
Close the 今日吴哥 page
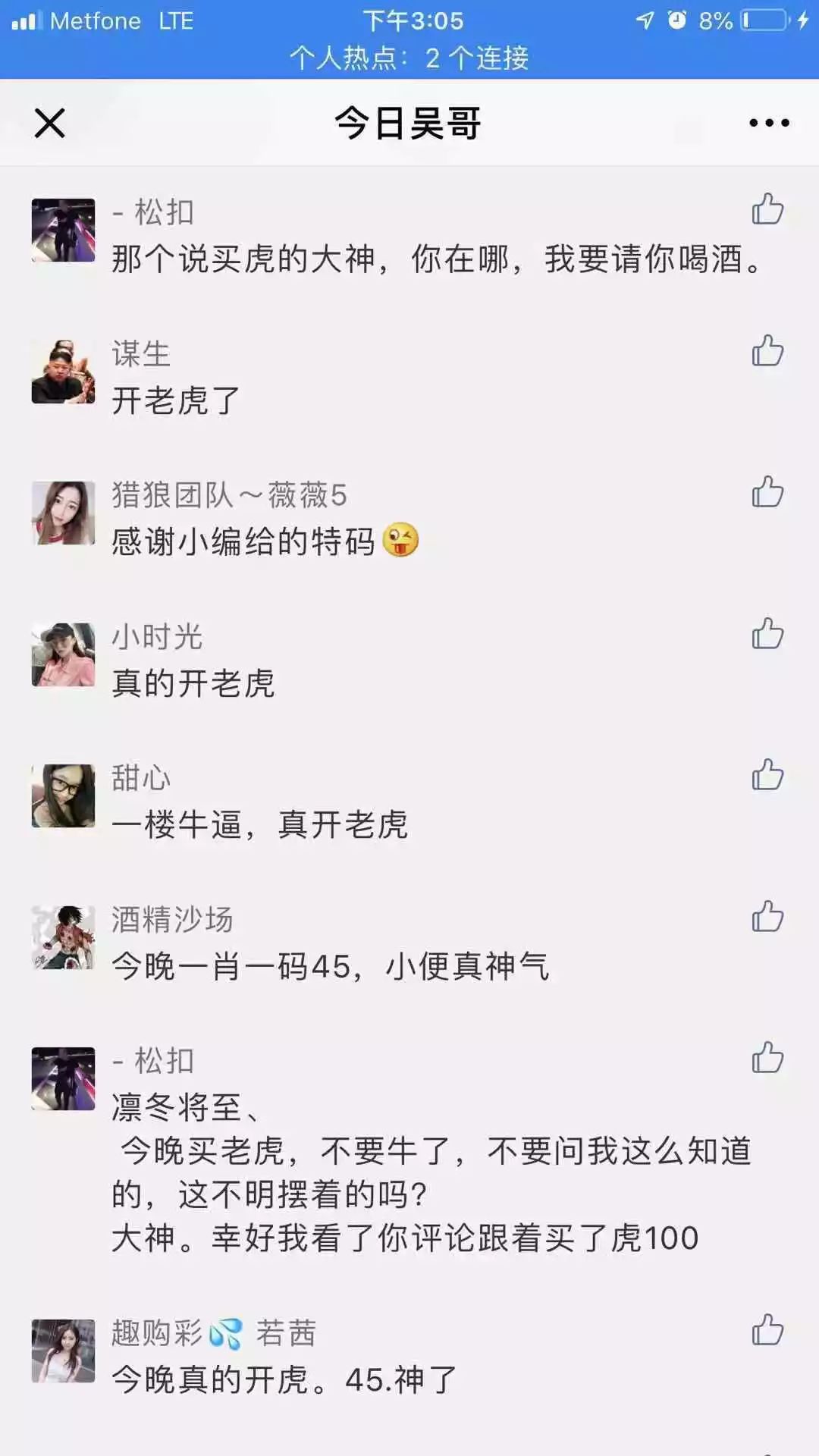[50, 123]
